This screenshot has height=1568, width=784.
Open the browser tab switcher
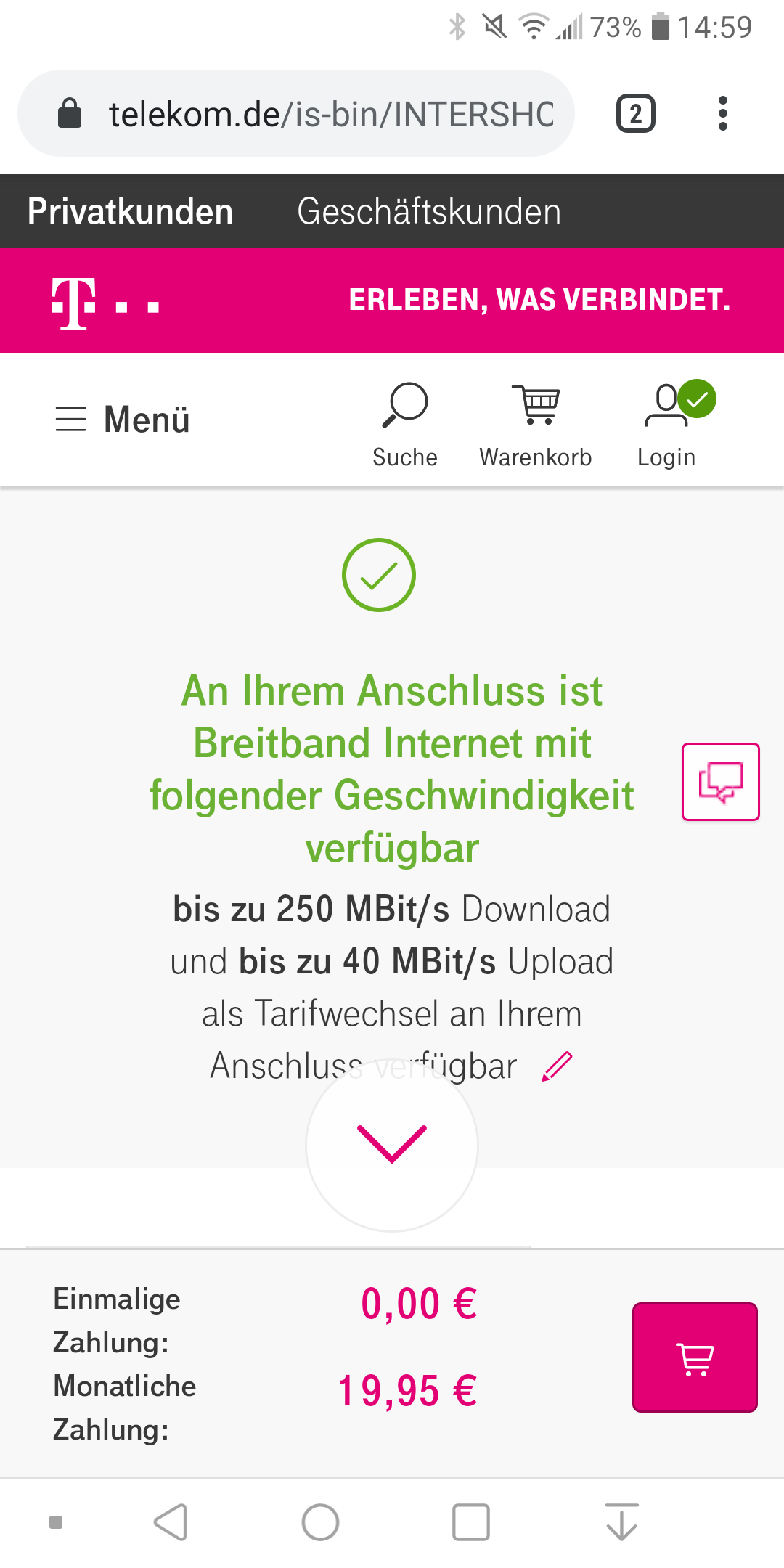click(636, 114)
